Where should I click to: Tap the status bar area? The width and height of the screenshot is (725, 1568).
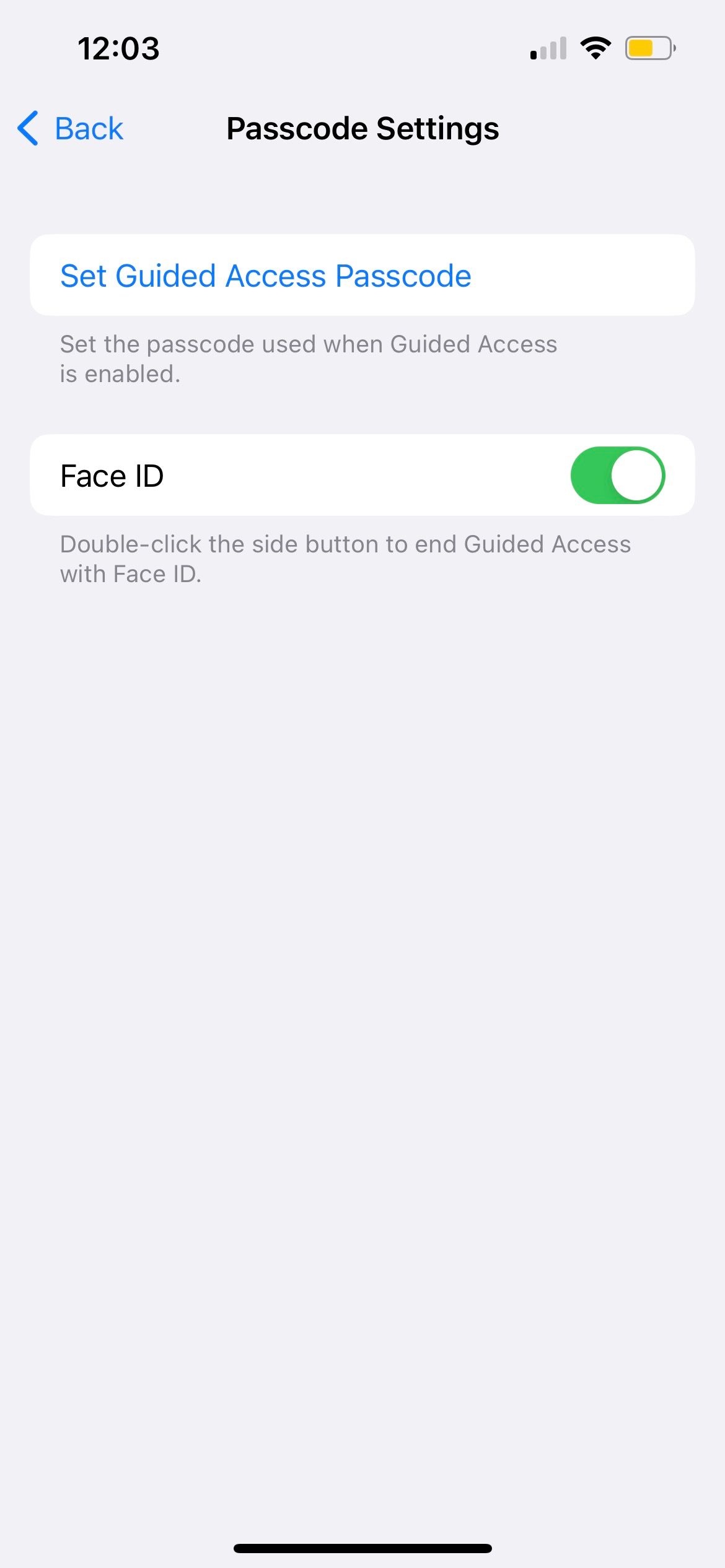click(x=362, y=47)
